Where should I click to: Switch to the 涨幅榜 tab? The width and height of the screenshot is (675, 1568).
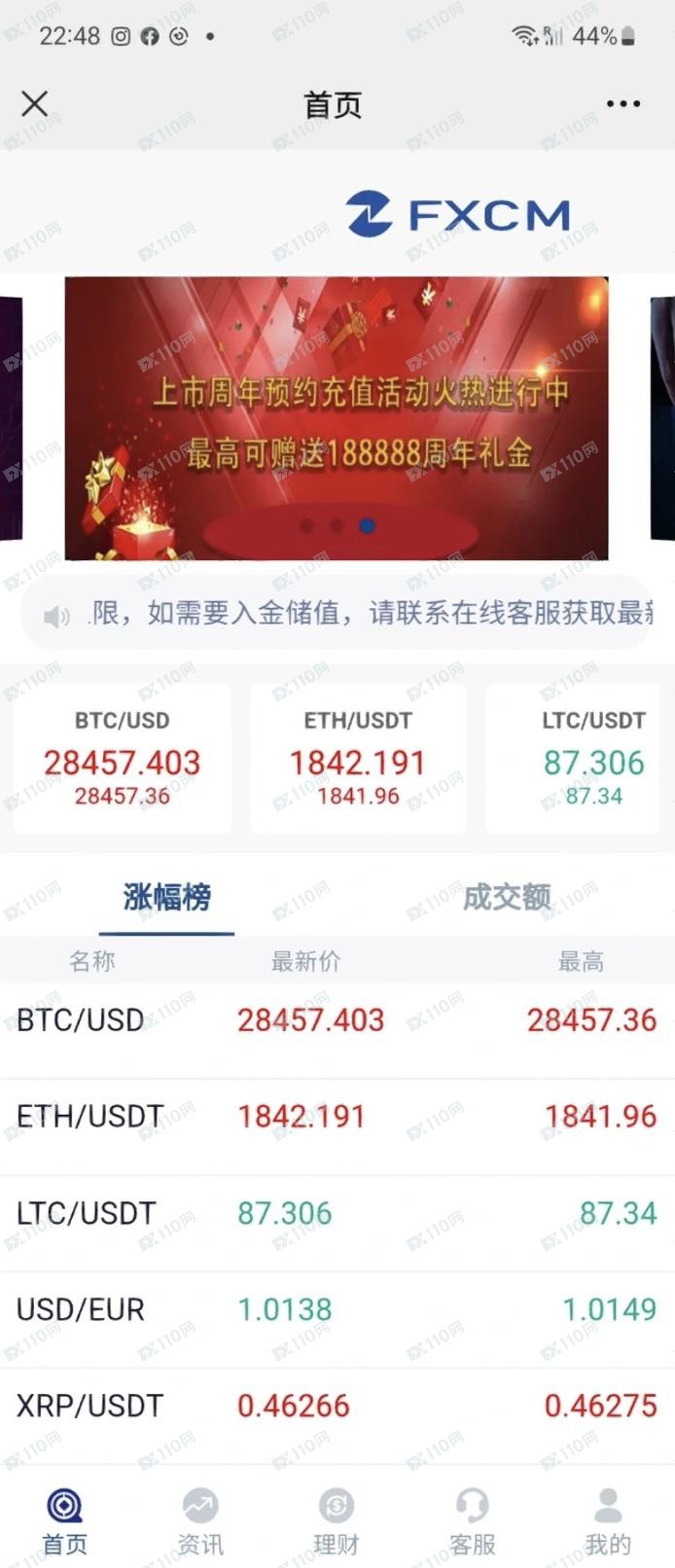click(166, 897)
